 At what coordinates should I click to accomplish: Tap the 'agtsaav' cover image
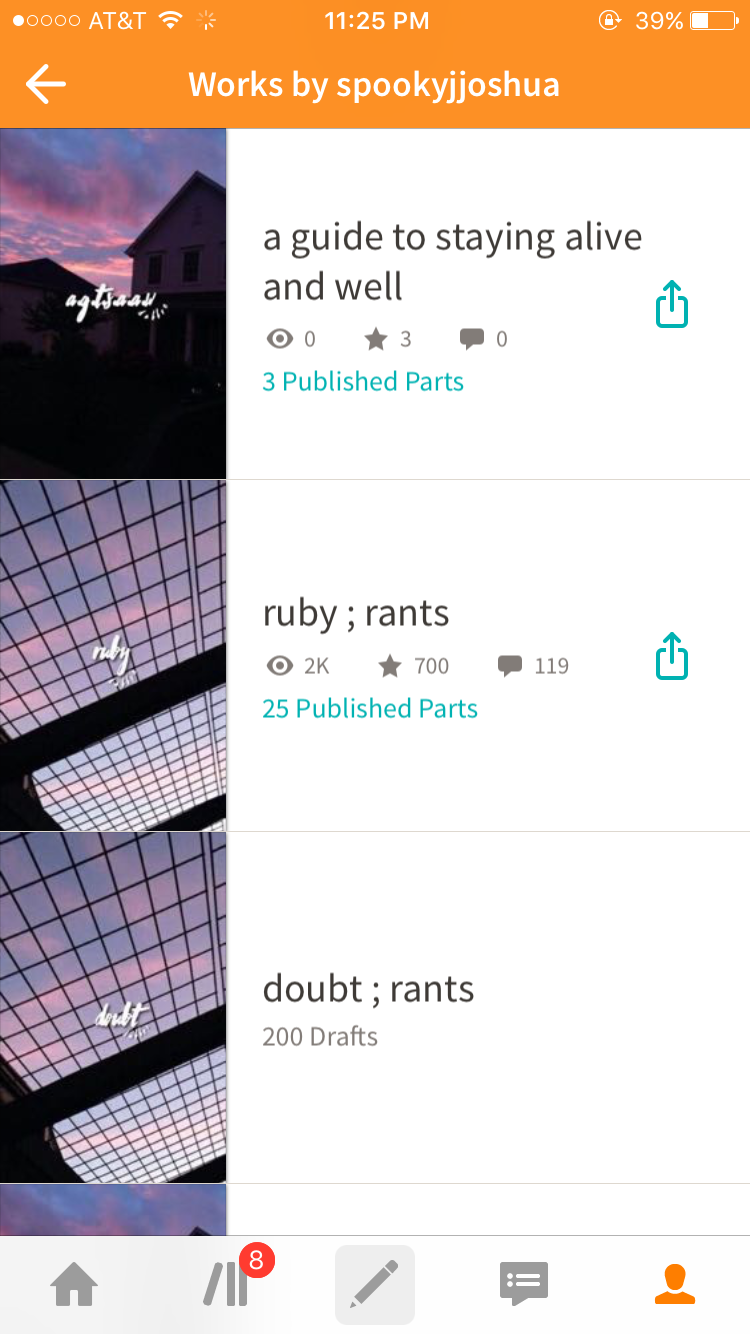coord(113,304)
